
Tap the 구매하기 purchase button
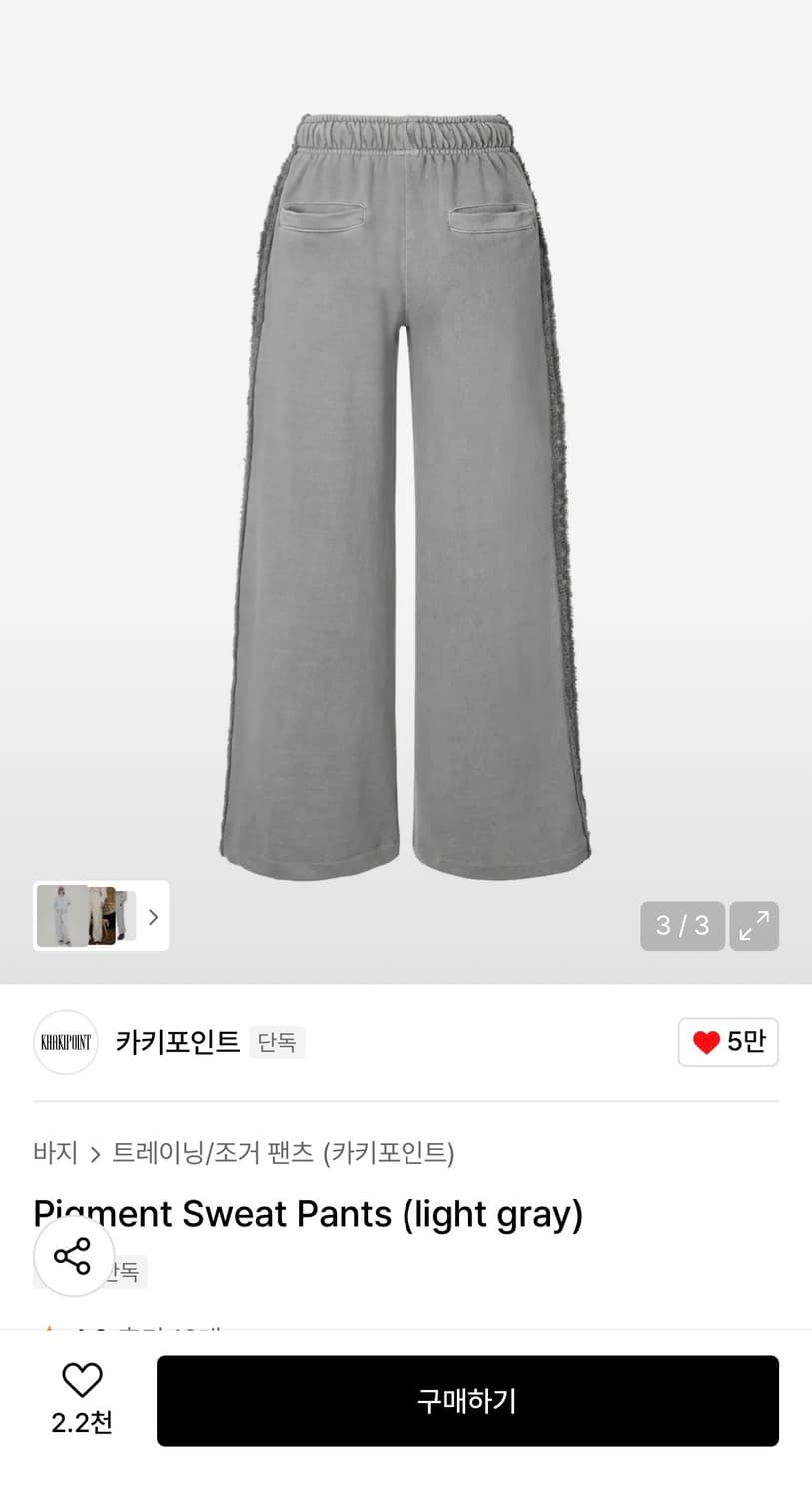click(x=467, y=1401)
